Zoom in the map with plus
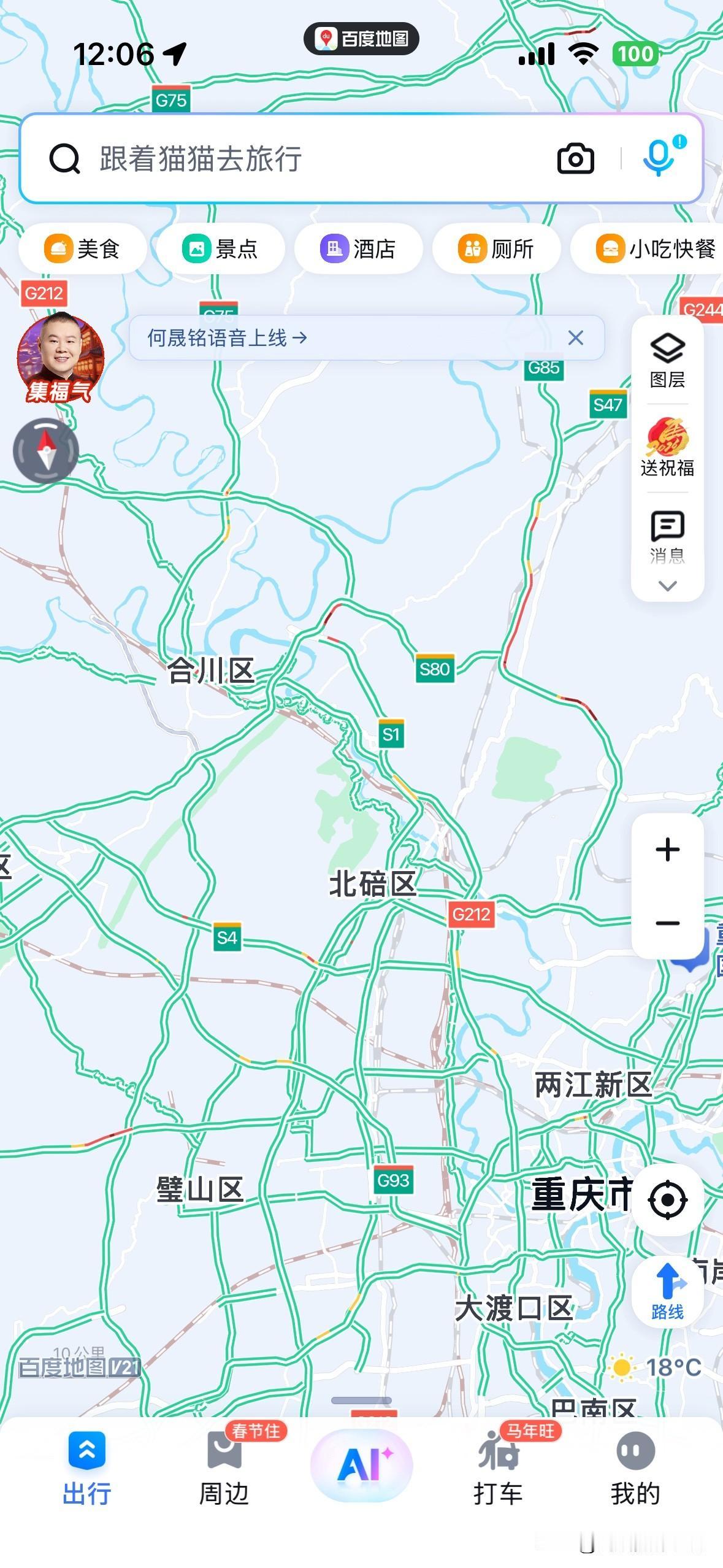Screen dimensions: 723x1568 click(667, 850)
